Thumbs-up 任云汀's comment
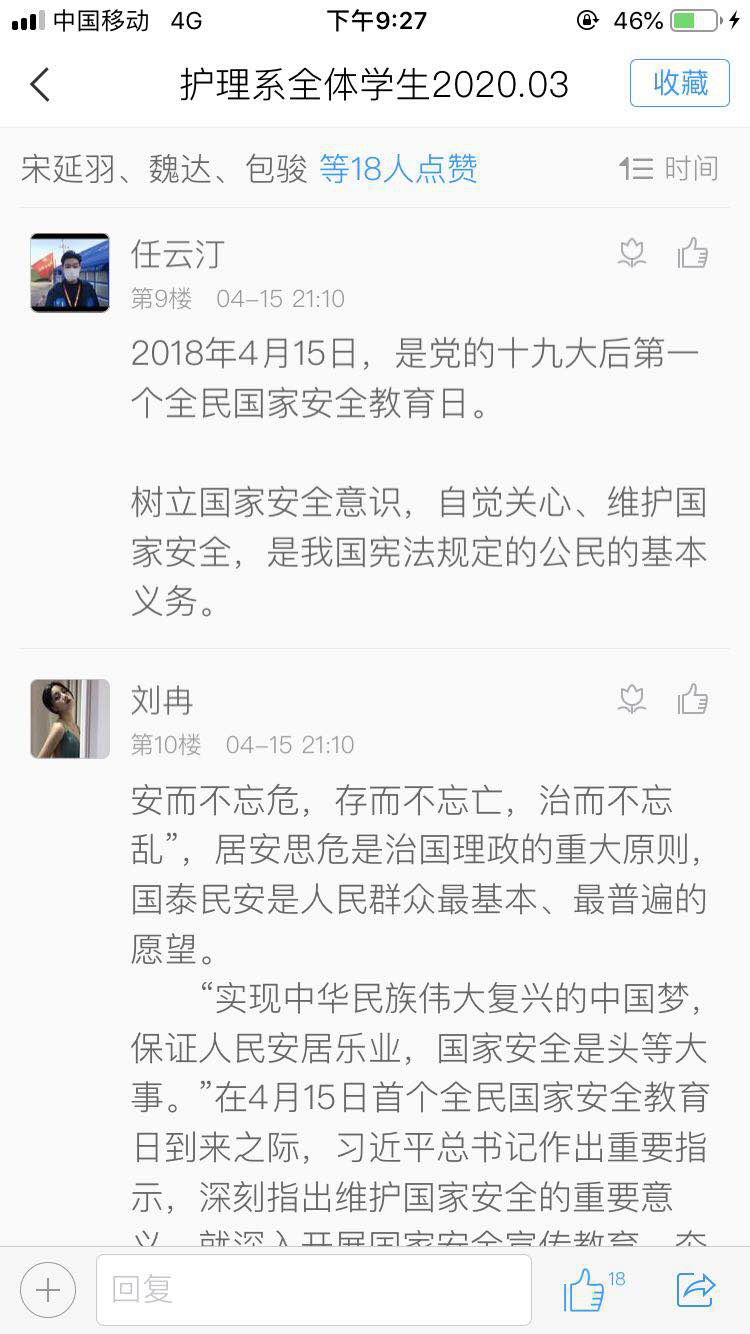 (694, 253)
